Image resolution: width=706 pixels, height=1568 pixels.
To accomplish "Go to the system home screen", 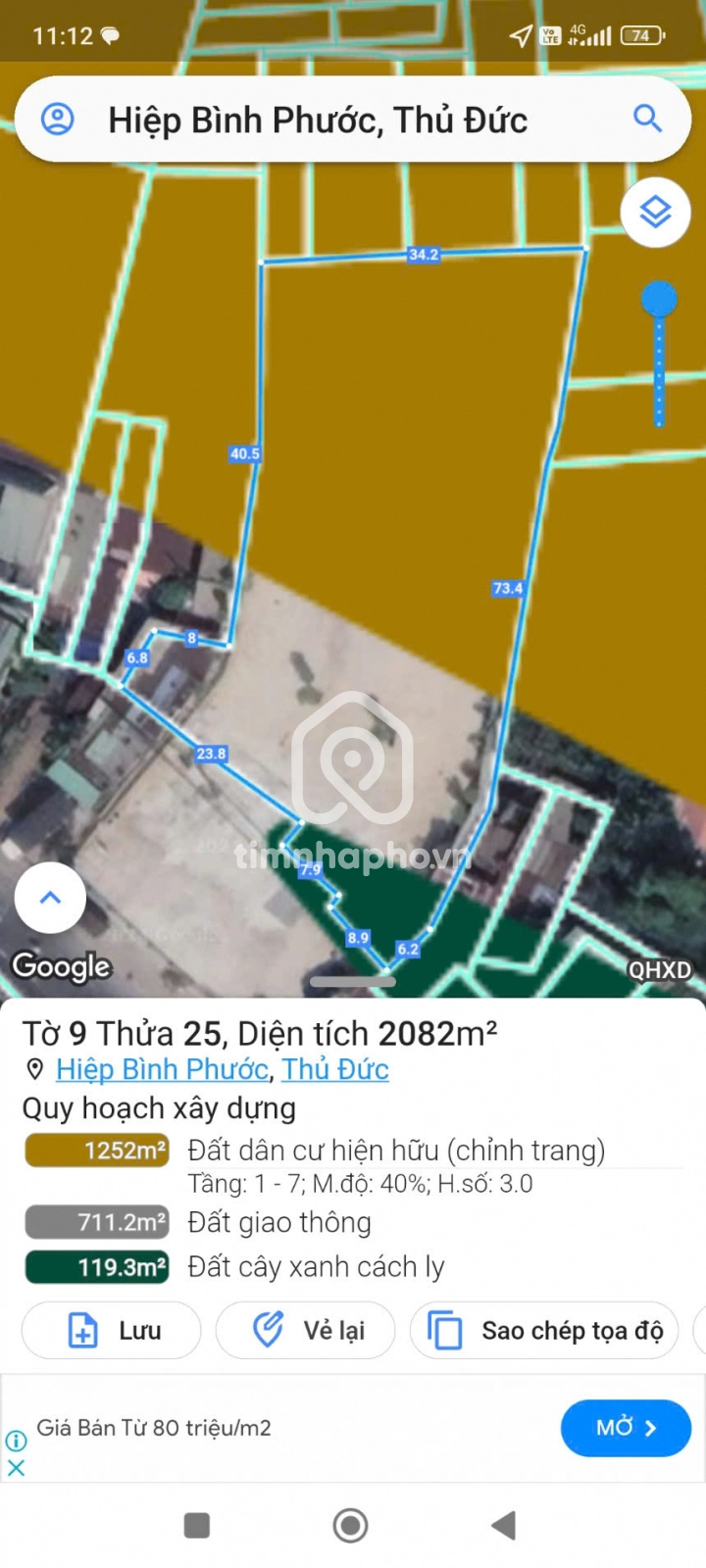I will tap(350, 1525).
